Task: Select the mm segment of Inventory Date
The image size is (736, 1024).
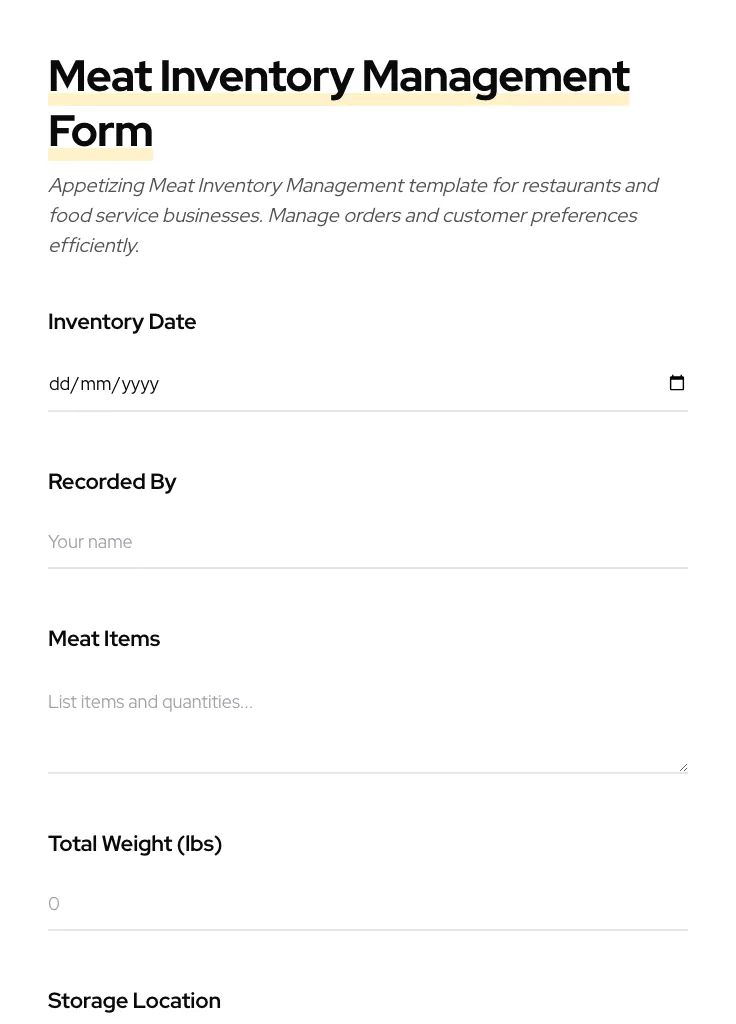Action: 95,383
